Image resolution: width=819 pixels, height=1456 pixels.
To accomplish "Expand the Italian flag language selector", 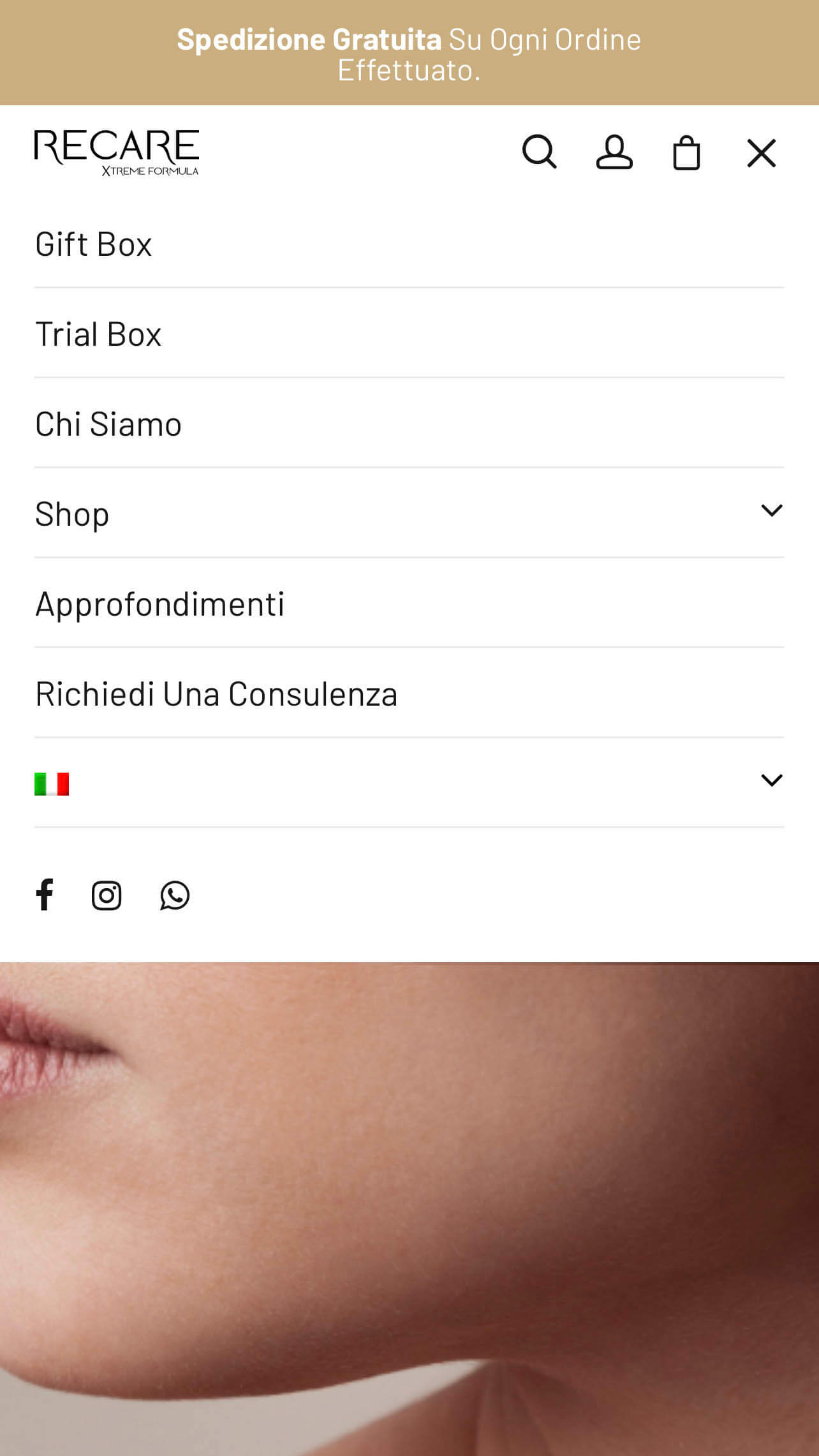I will click(x=772, y=781).
